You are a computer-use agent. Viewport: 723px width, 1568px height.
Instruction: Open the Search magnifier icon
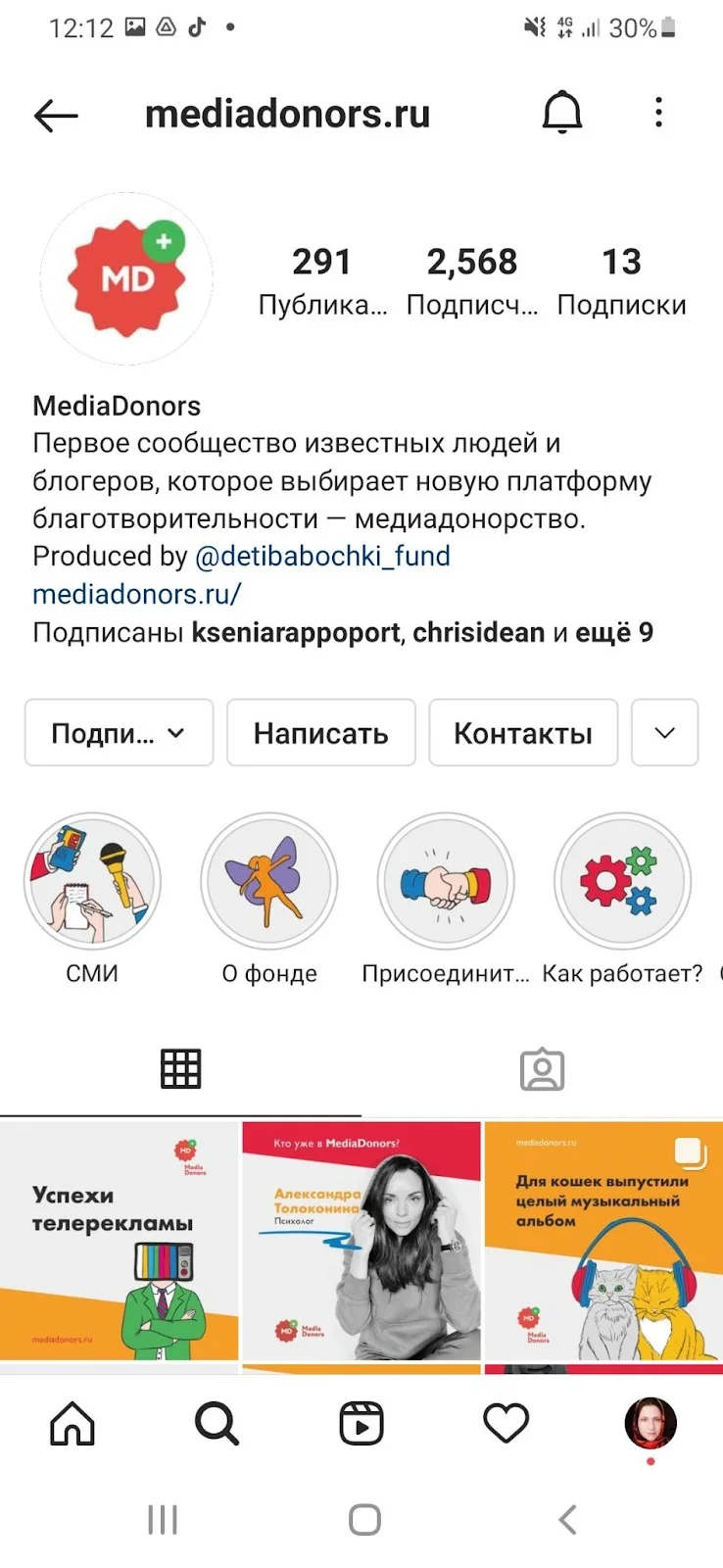(217, 1426)
